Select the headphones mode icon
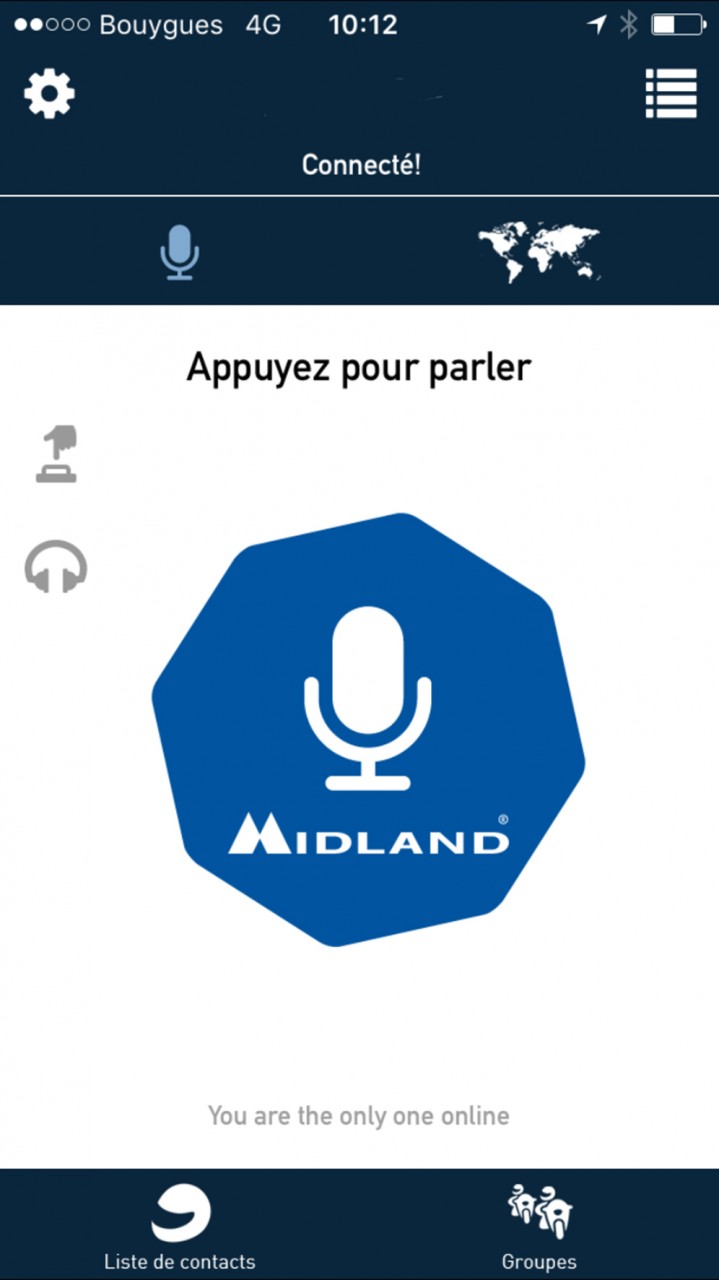The height and width of the screenshot is (1280, 719). pyautogui.click(x=56, y=566)
